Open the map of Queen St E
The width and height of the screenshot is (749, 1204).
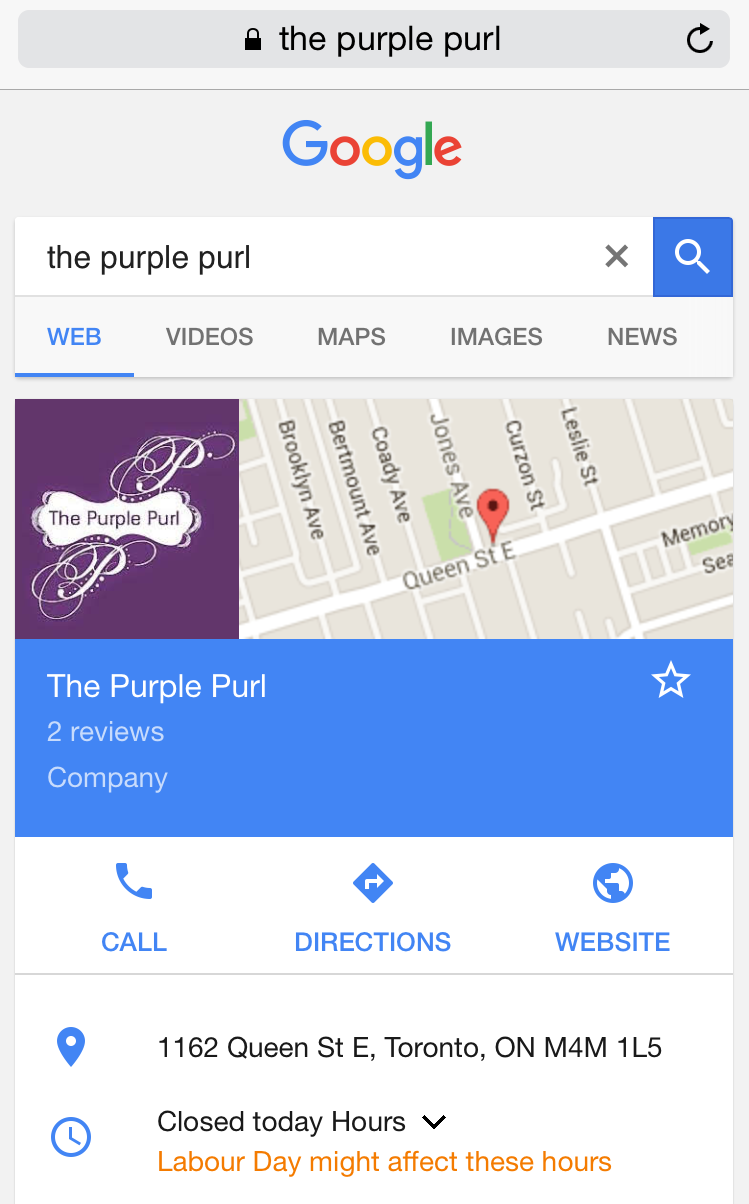coord(485,519)
